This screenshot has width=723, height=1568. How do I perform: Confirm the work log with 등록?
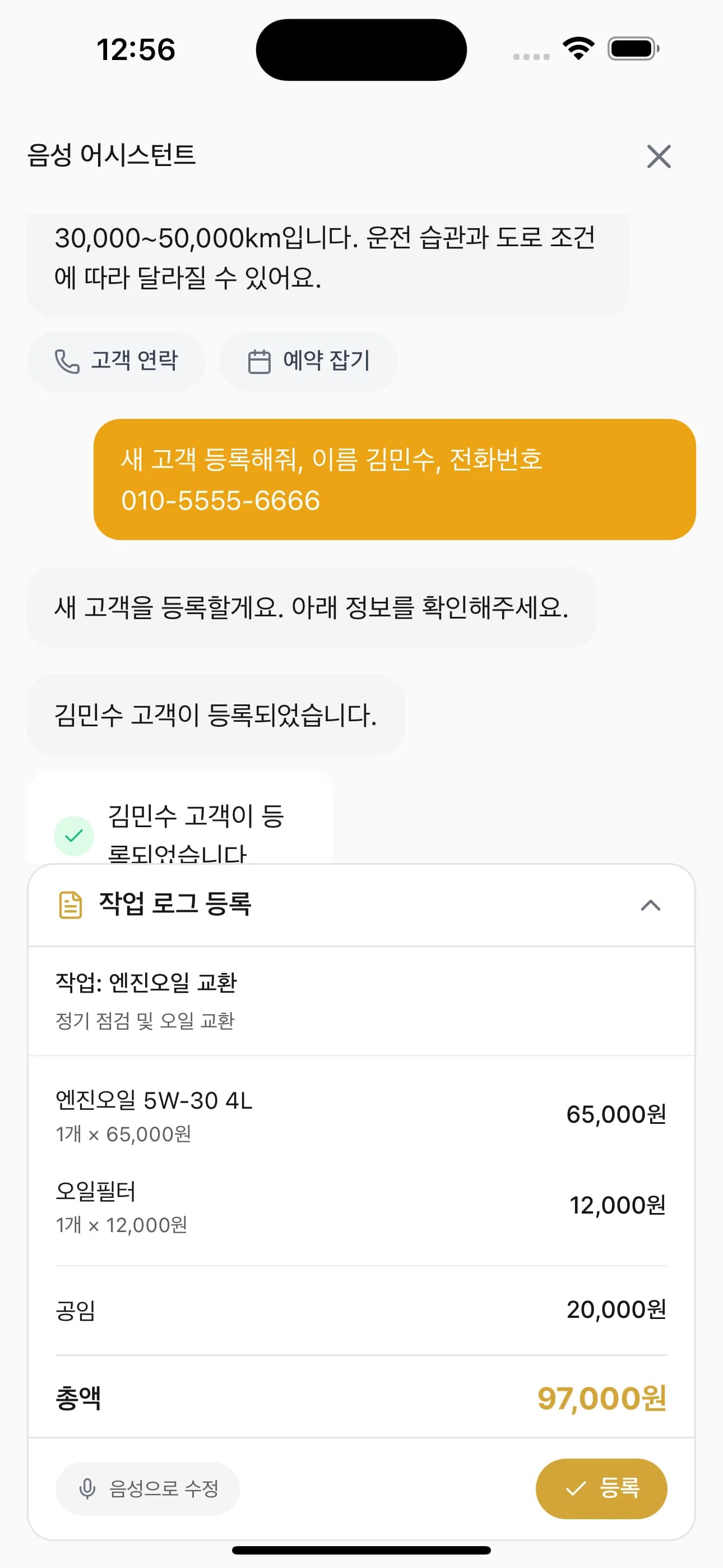pos(601,1488)
